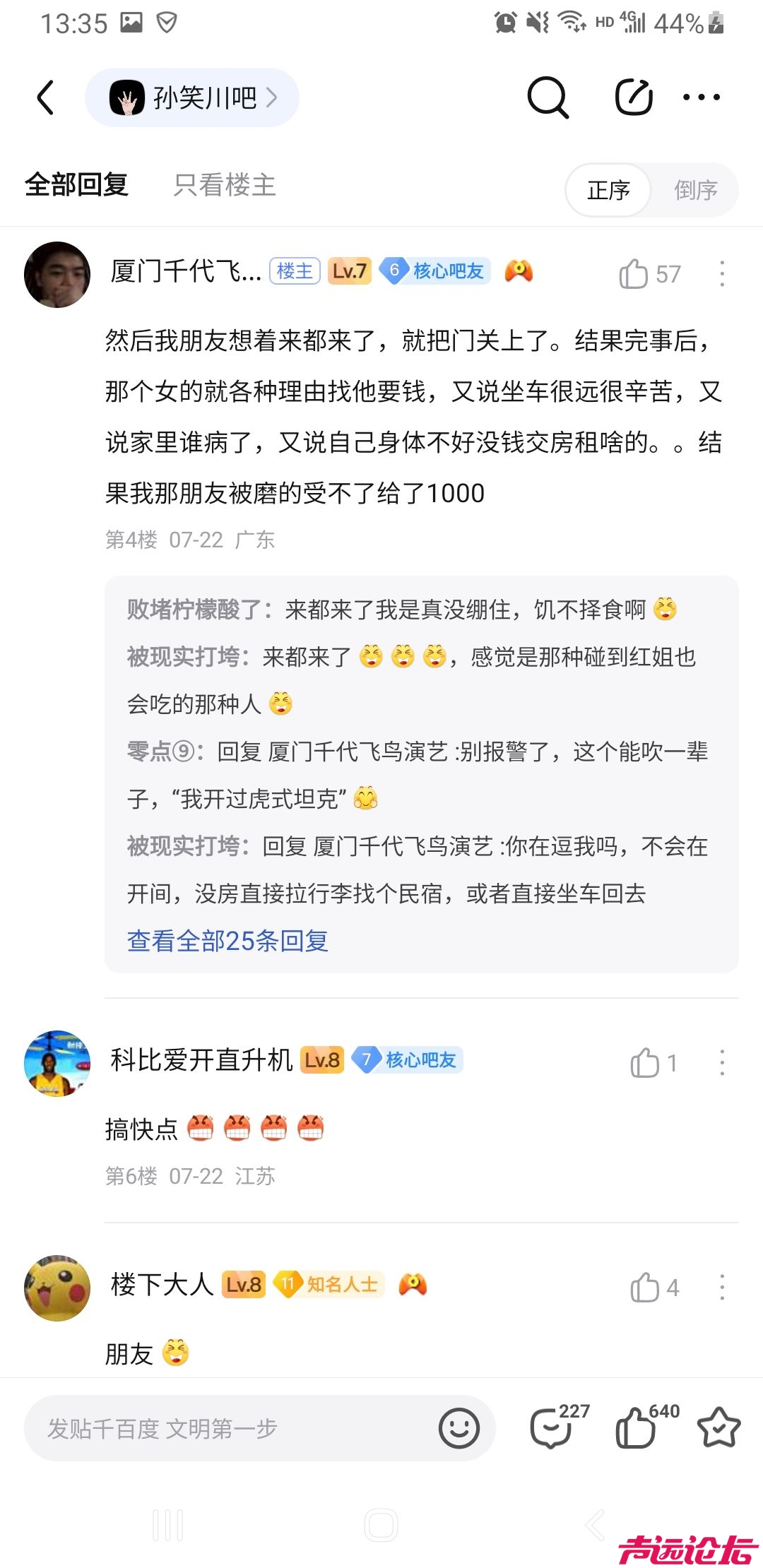
Task: Open options menu for 厦门千代飞's post
Action: (x=721, y=274)
